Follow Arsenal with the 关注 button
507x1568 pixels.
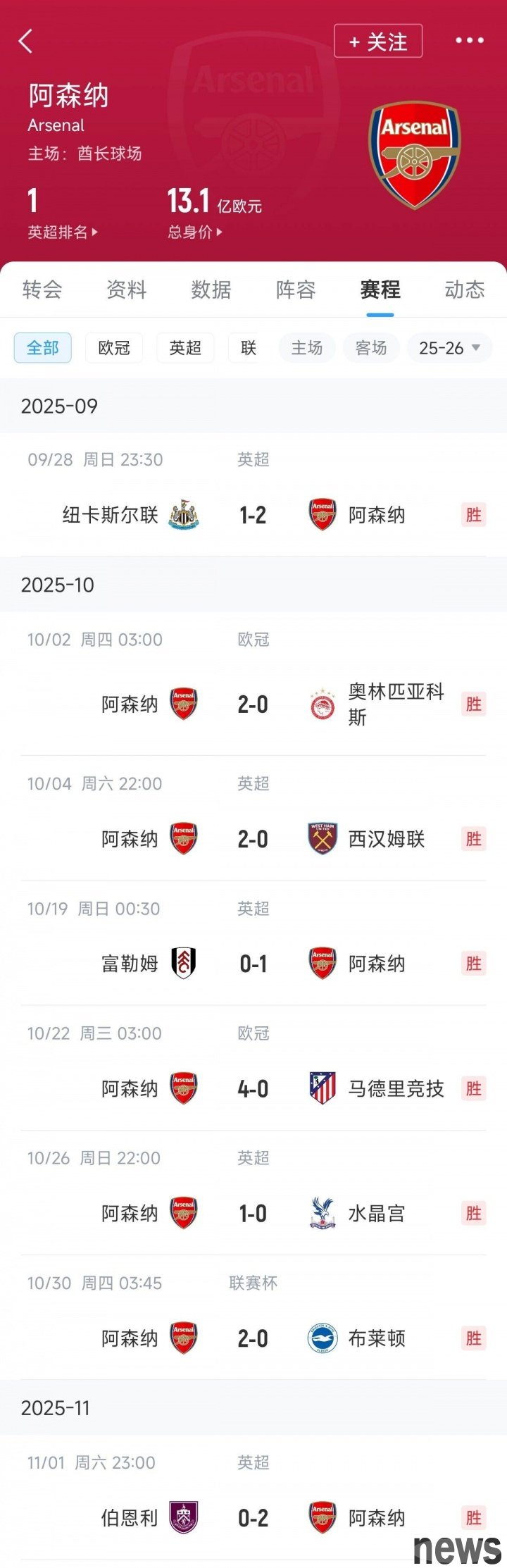(x=378, y=42)
